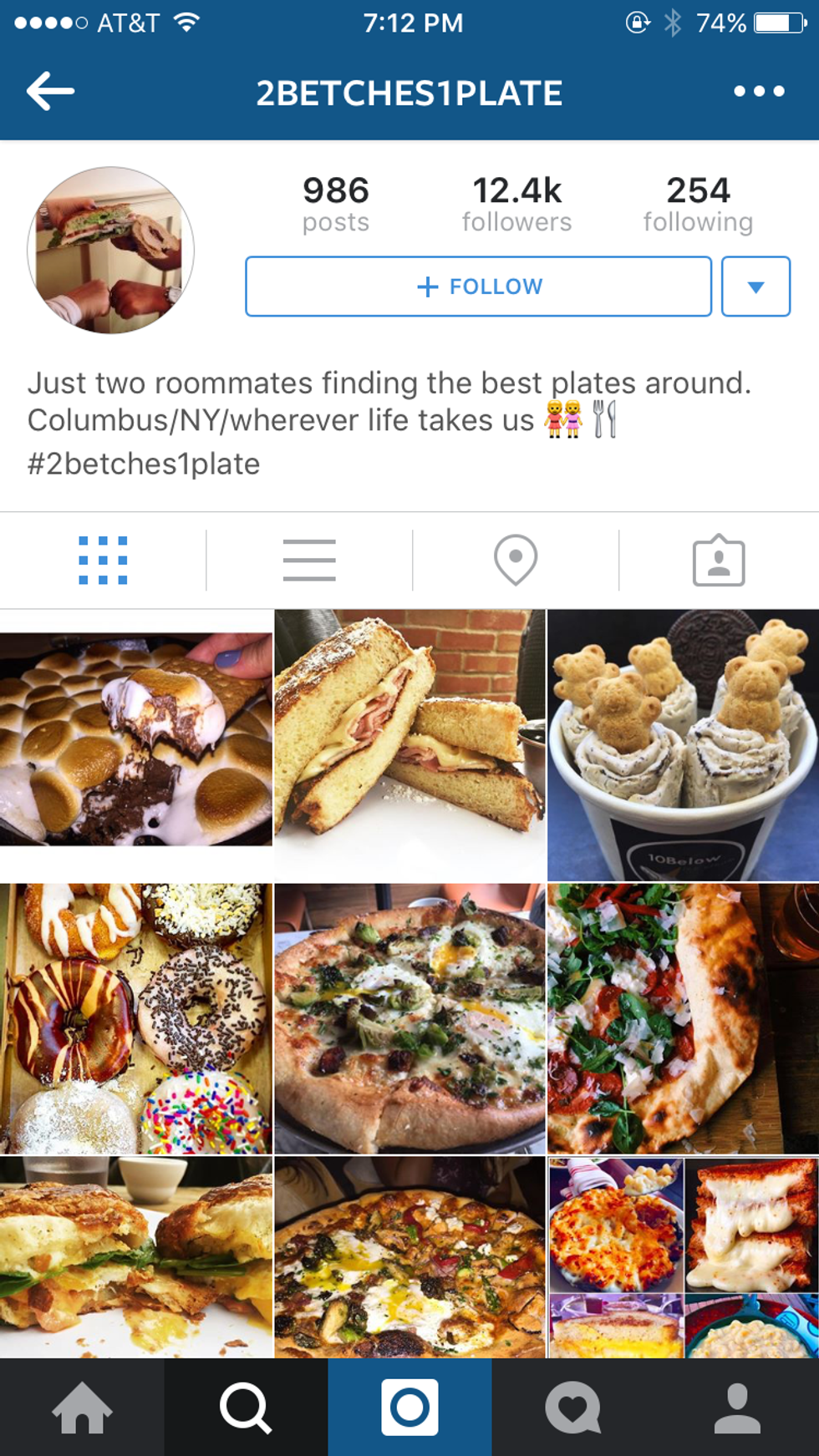Open the Activity heart tab

(573, 1408)
